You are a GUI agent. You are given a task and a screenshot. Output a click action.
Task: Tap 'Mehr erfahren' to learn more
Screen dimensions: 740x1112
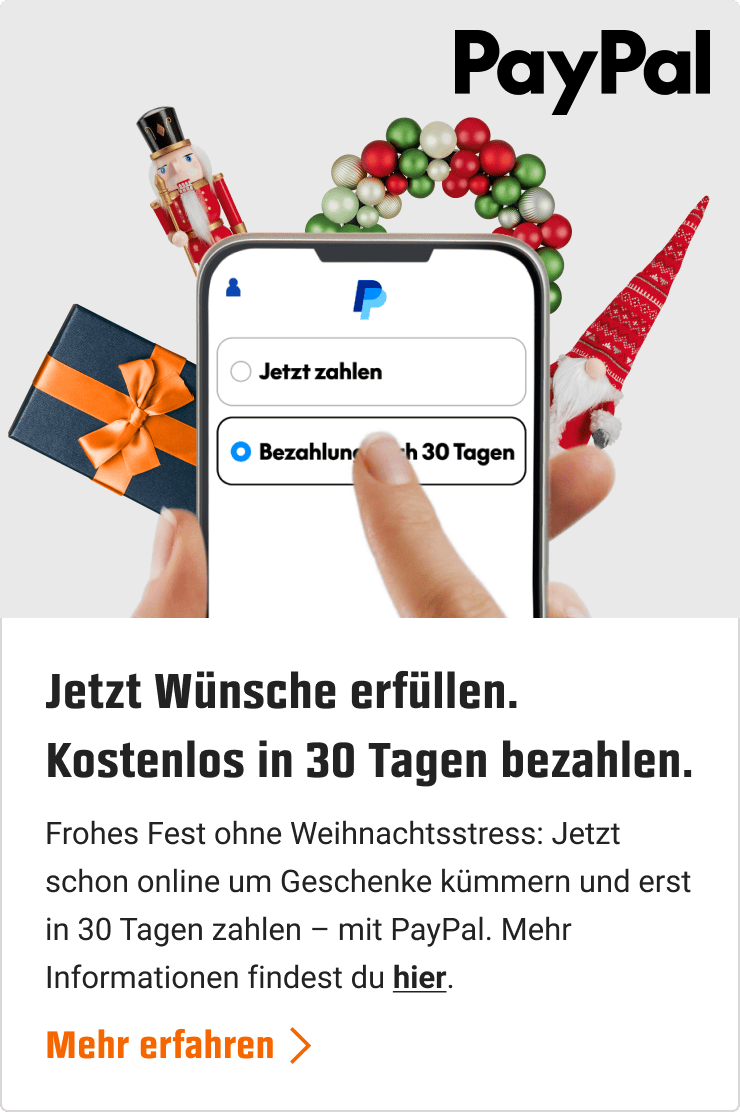(178, 1046)
